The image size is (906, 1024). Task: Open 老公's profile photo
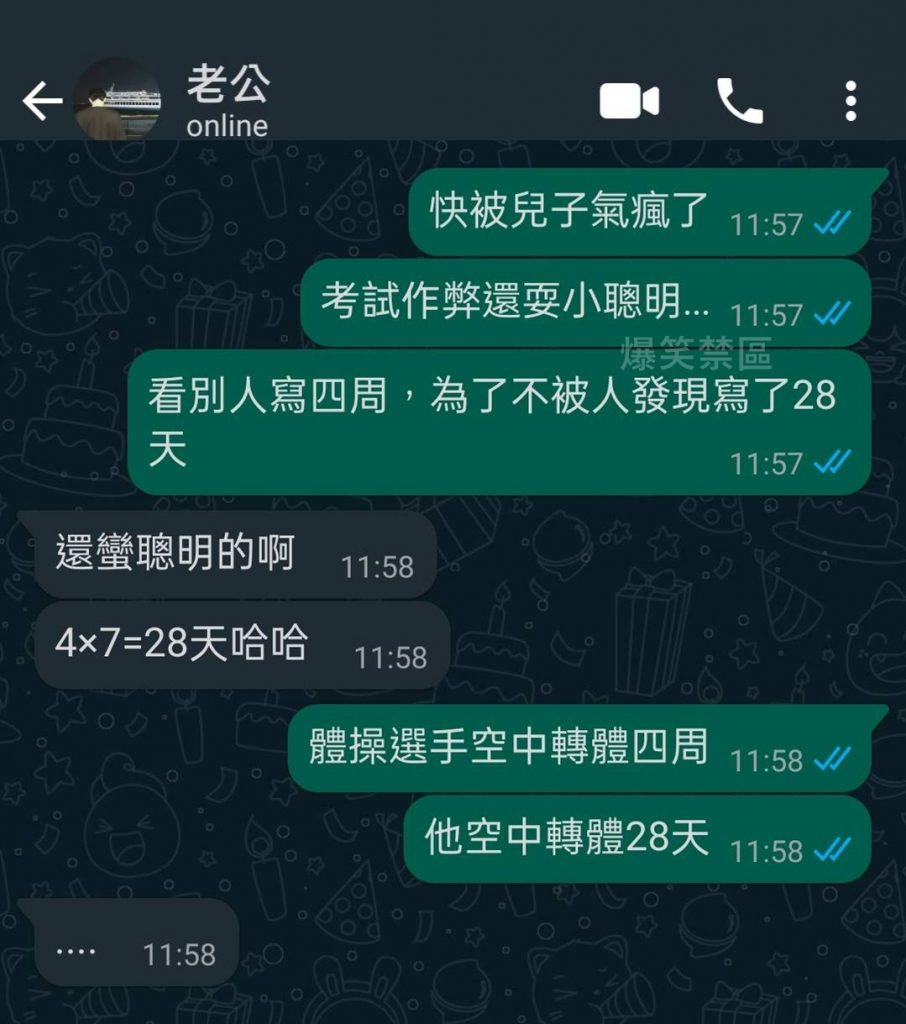click(117, 100)
